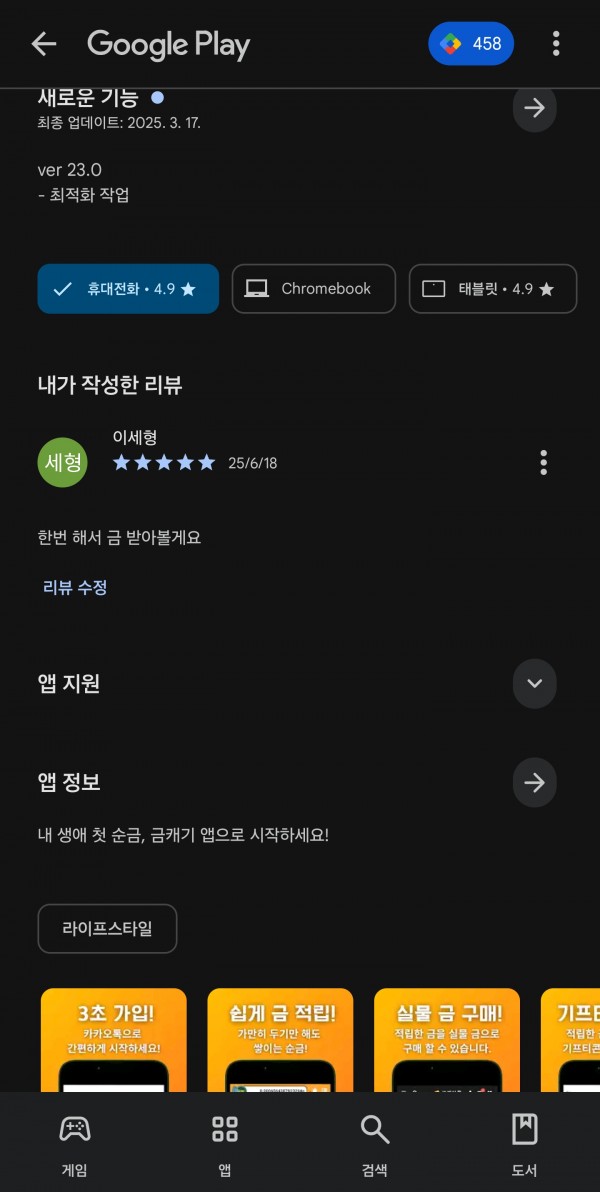
Task: Open the 새로운 기능 details arrow
Action: (x=534, y=108)
